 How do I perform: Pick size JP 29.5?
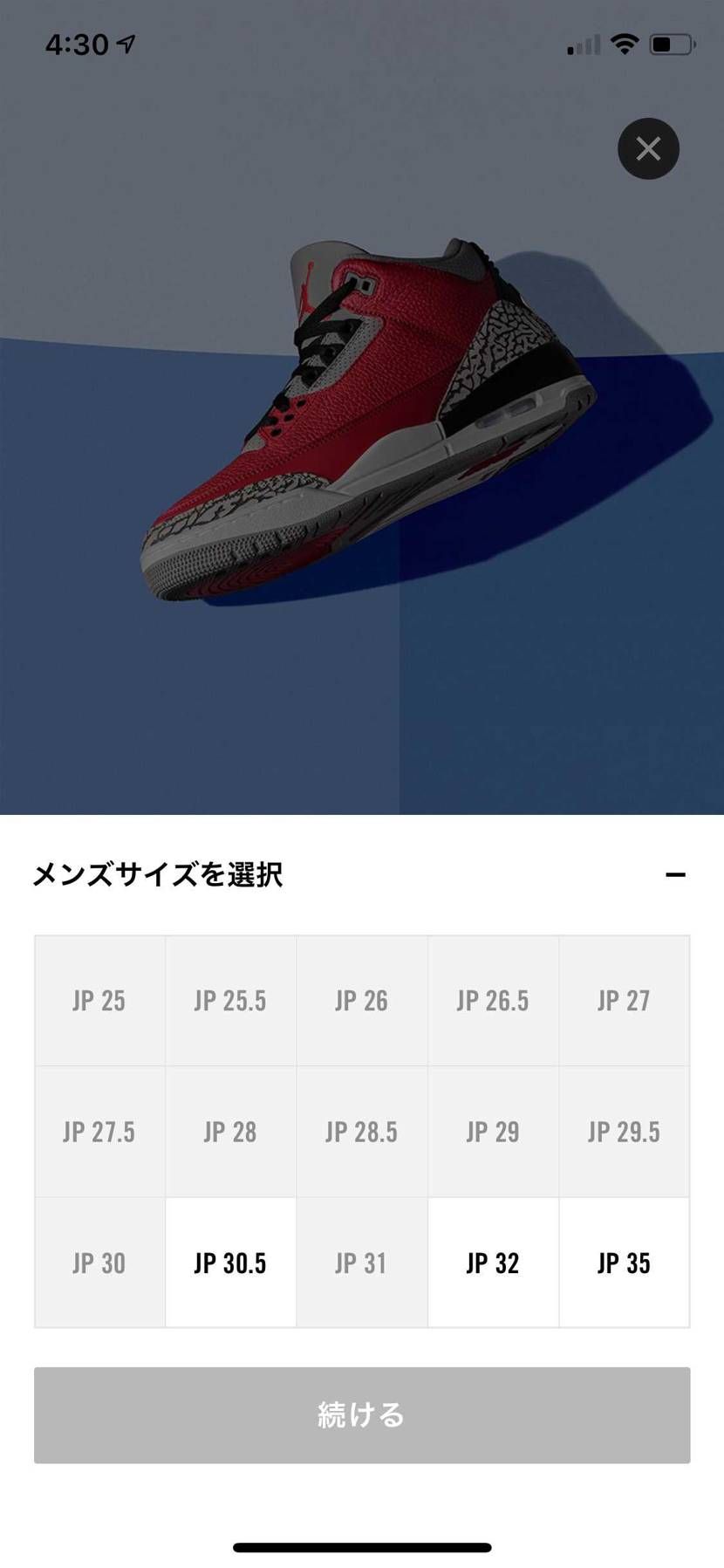pyautogui.click(x=624, y=1132)
